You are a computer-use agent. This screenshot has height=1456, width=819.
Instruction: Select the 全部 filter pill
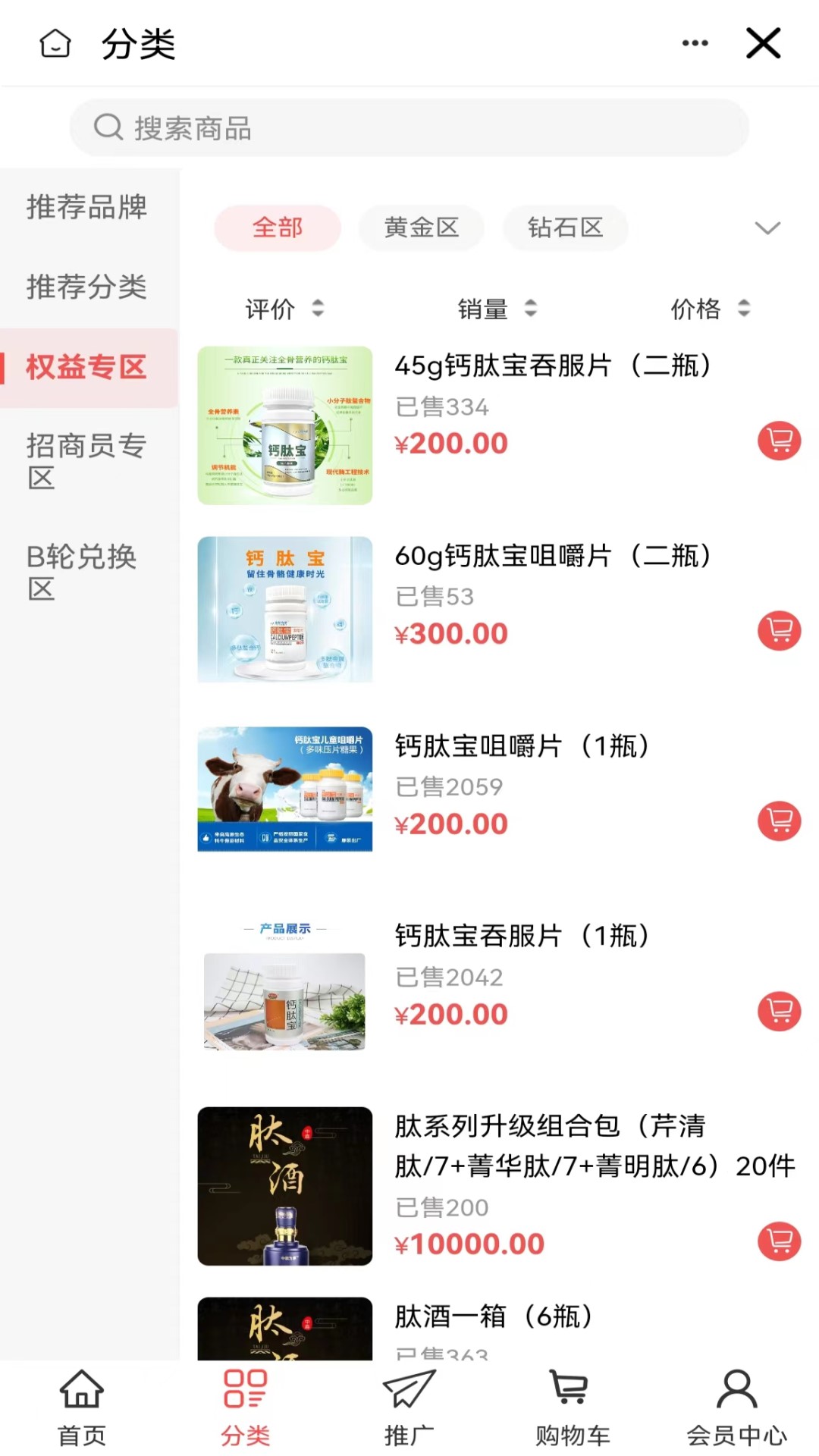point(278,227)
